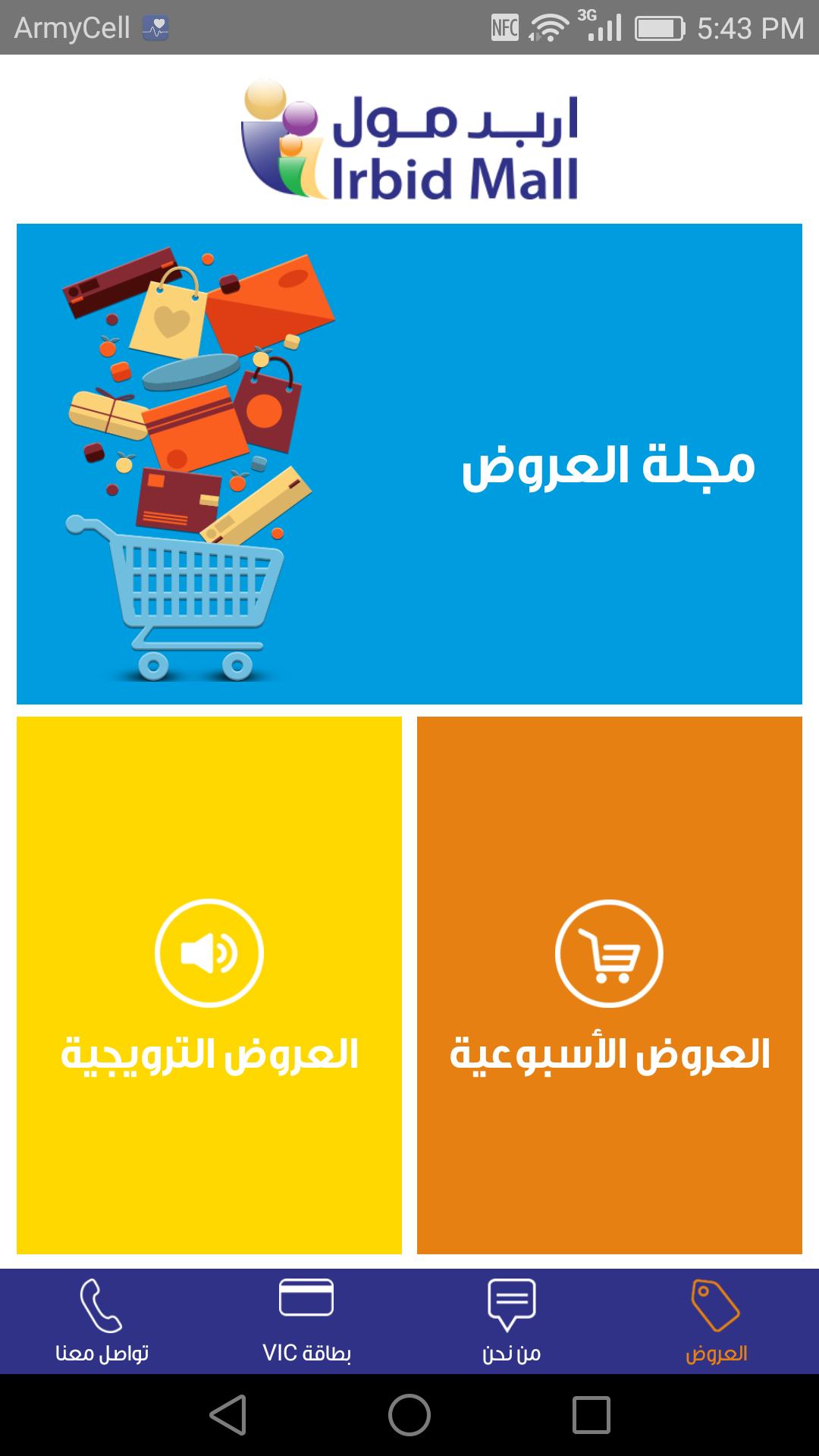The height and width of the screenshot is (1456, 819).
Task: Open the offers magazine tile (مجلة العروض)
Action: coord(409,463)
